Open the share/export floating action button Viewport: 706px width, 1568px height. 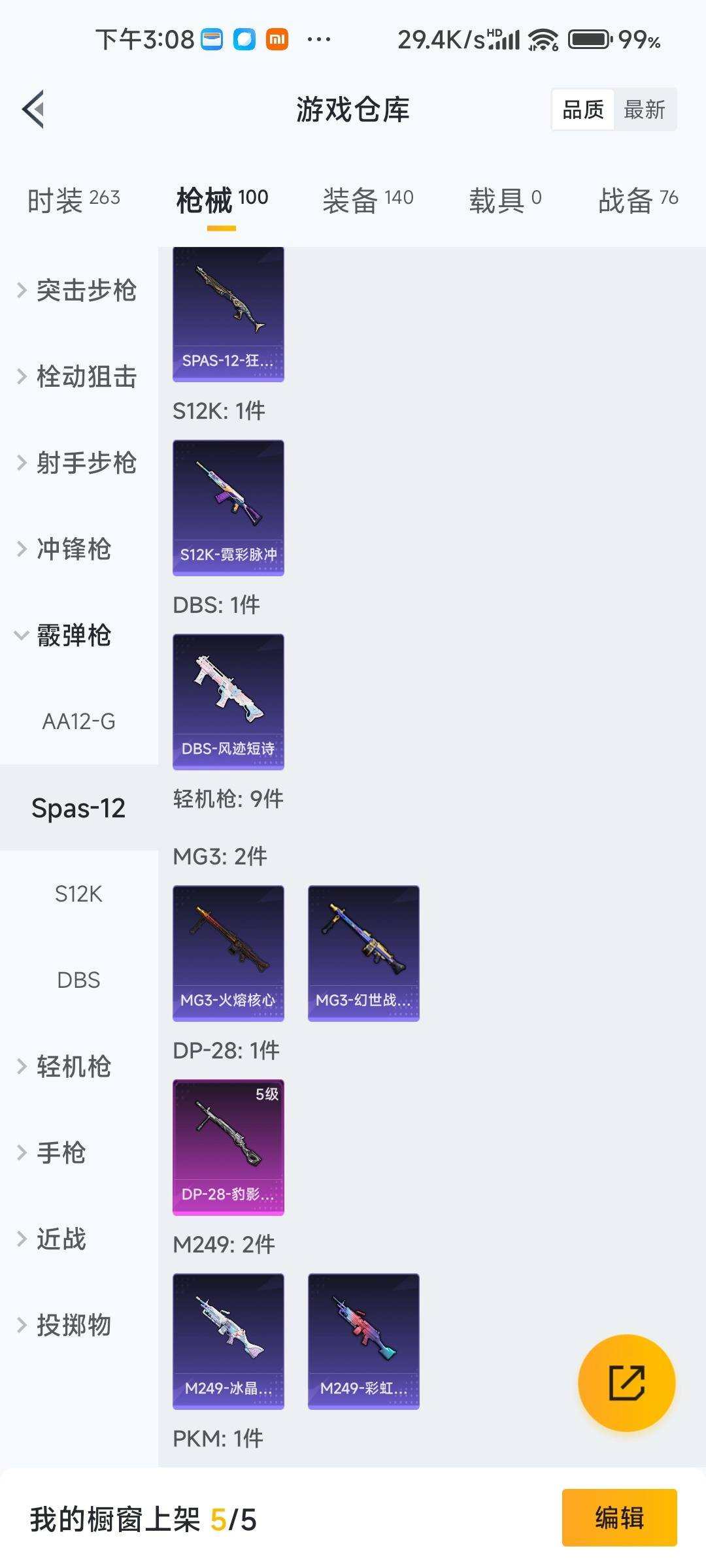point(626,1384)
